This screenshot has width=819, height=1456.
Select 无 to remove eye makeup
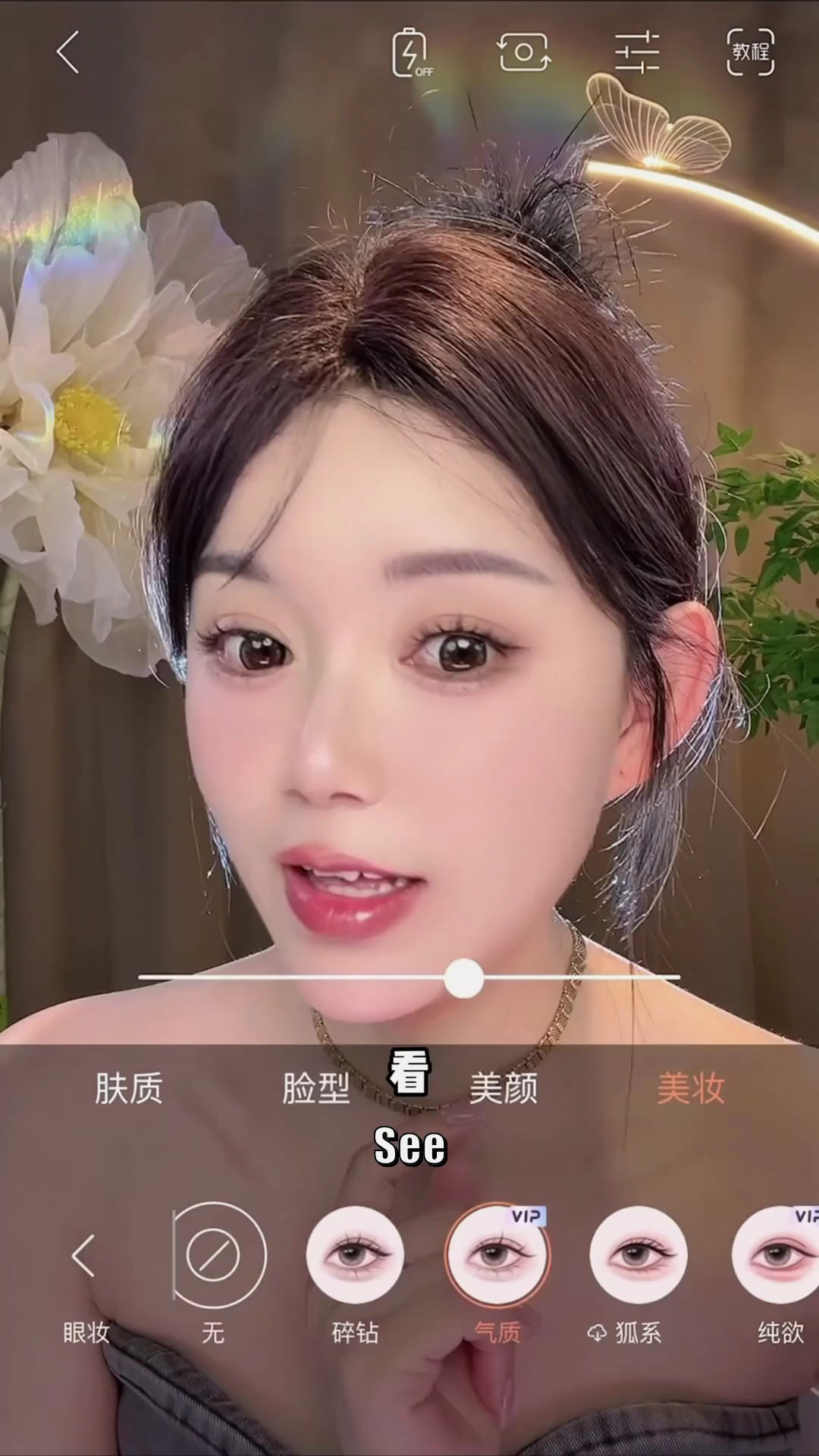213,1257
